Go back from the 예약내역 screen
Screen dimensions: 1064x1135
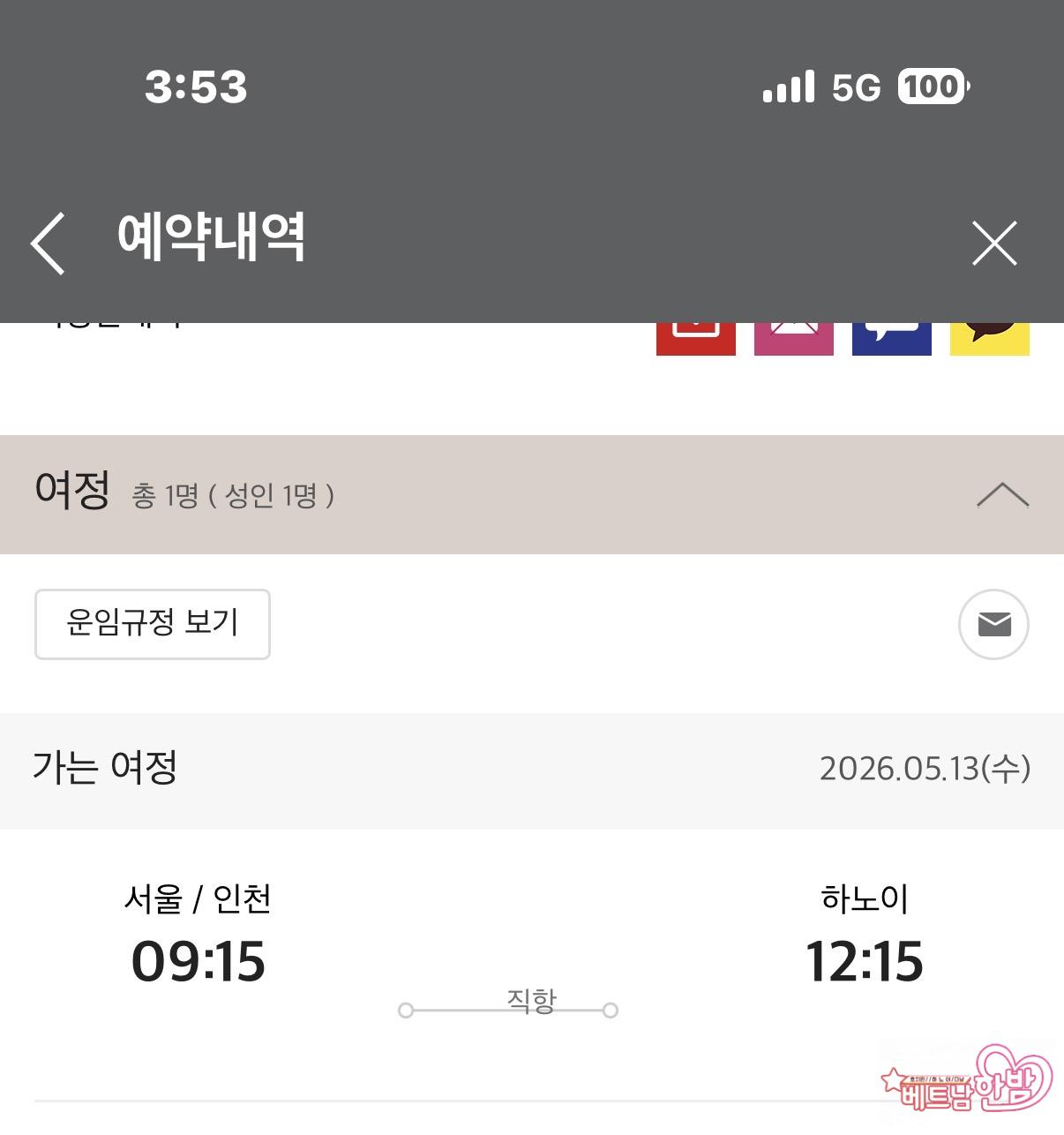click(49, 243)
